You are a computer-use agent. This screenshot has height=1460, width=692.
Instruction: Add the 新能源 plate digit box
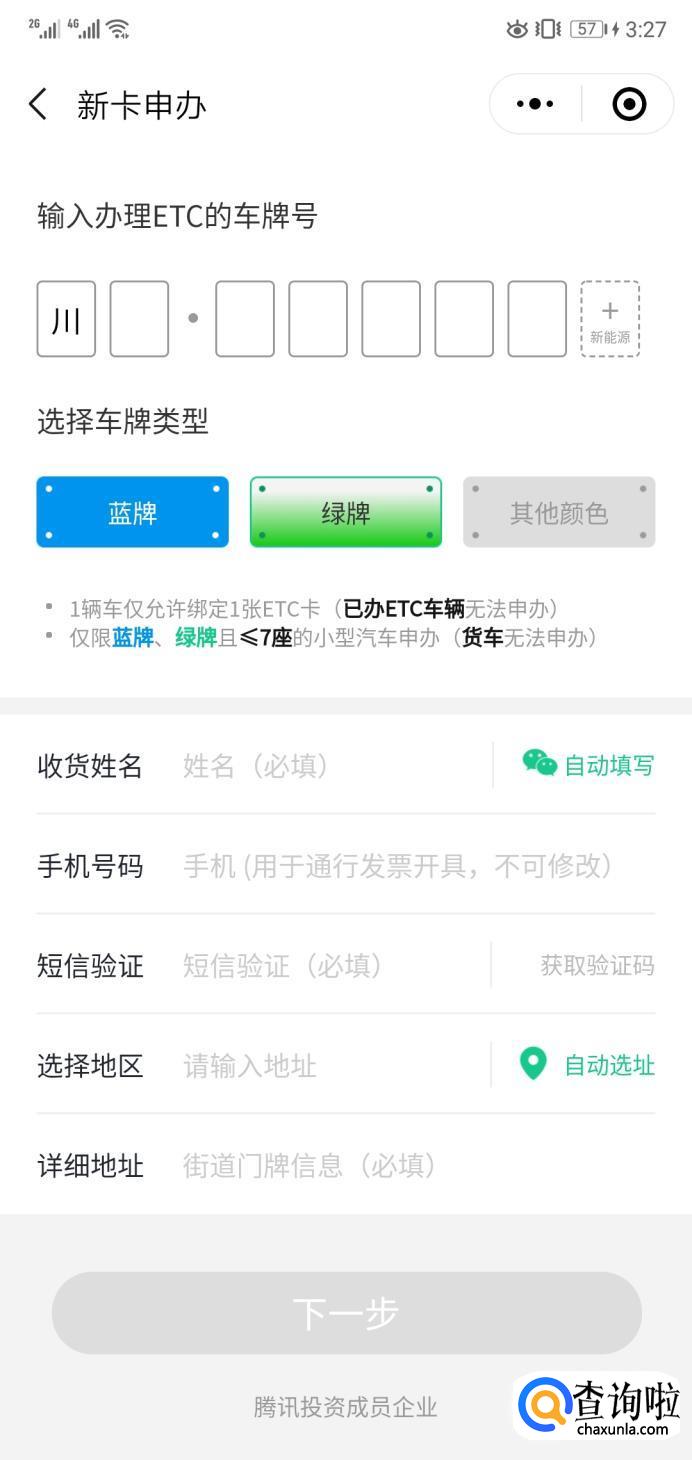click(610, 319)
